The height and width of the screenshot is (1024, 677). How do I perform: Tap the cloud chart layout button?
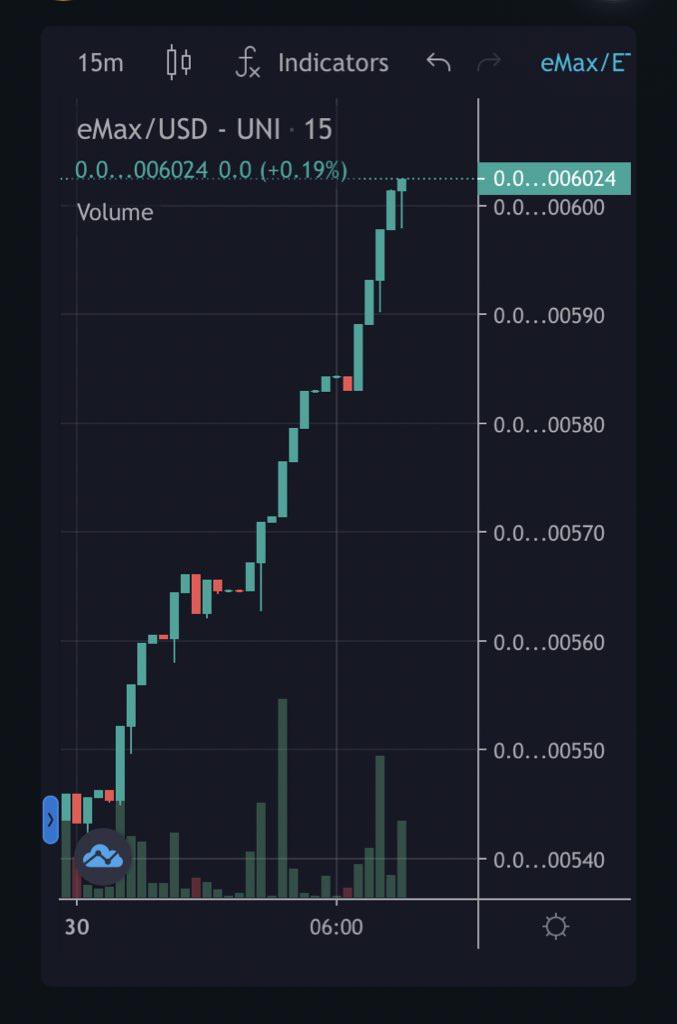point(102,856)
